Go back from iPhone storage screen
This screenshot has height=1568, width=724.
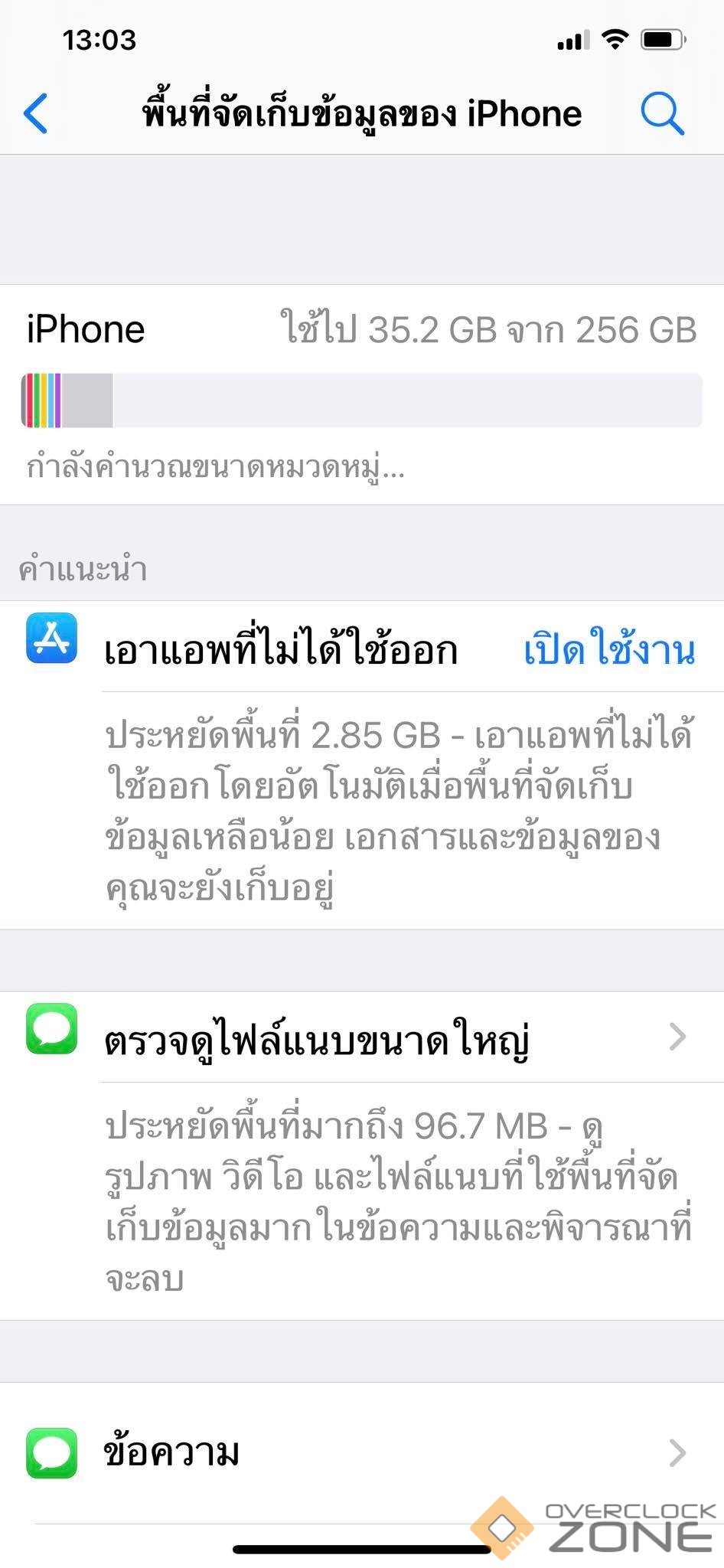tap(36, 114)
